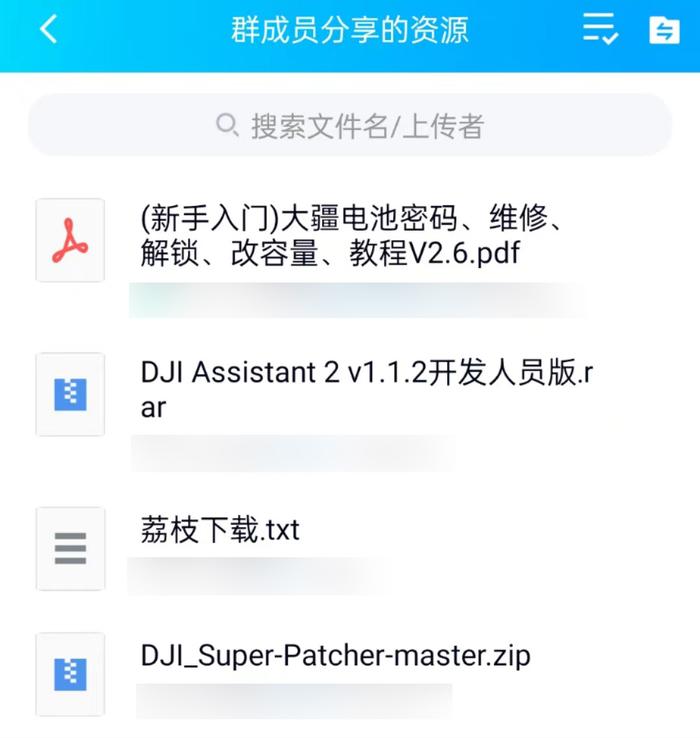Open DJI_Super-Patcher-master.zip file
Image resolution: width=700 pixels, height=738 pixels.
335,656
